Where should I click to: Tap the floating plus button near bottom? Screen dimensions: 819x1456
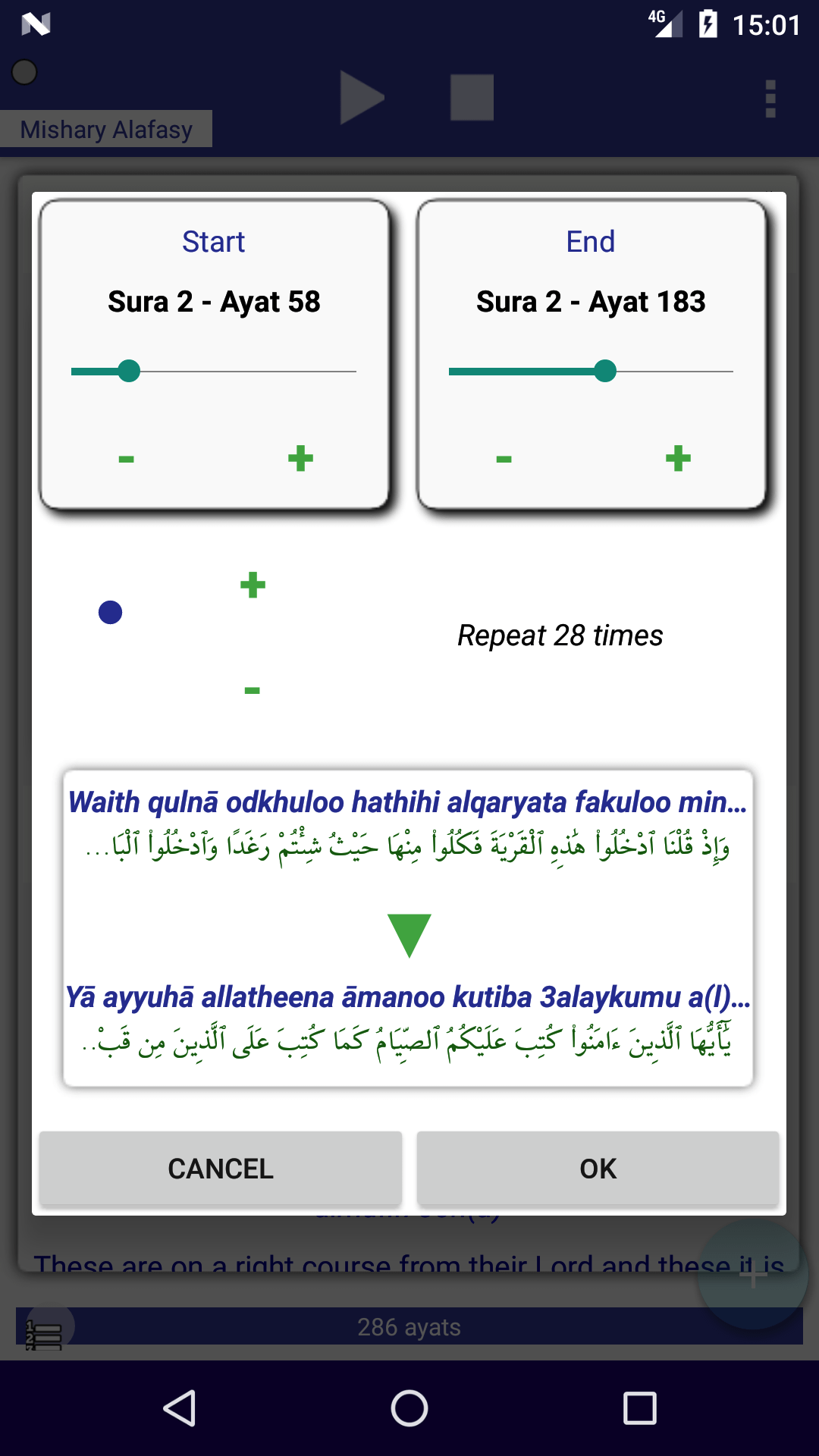(752, 1276)
